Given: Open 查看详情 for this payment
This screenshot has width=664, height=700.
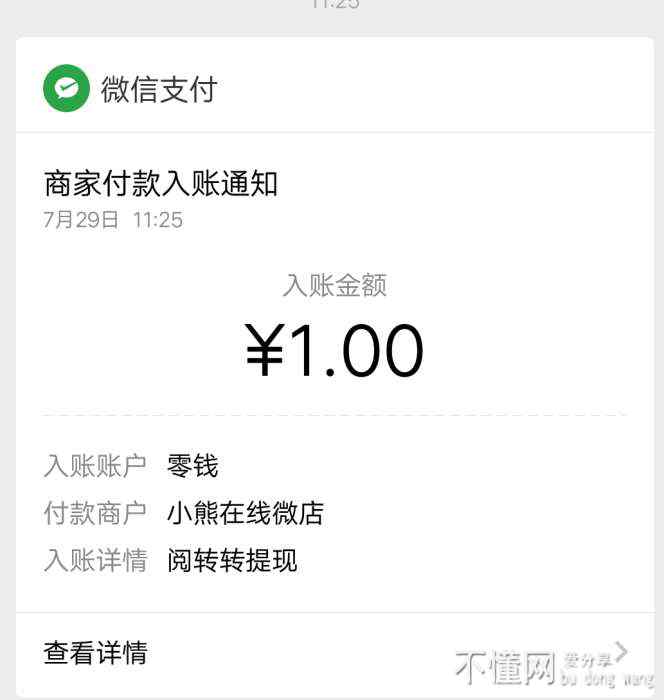Looking at the screenshot, I should pyautogui.click(x=96, y=653).
